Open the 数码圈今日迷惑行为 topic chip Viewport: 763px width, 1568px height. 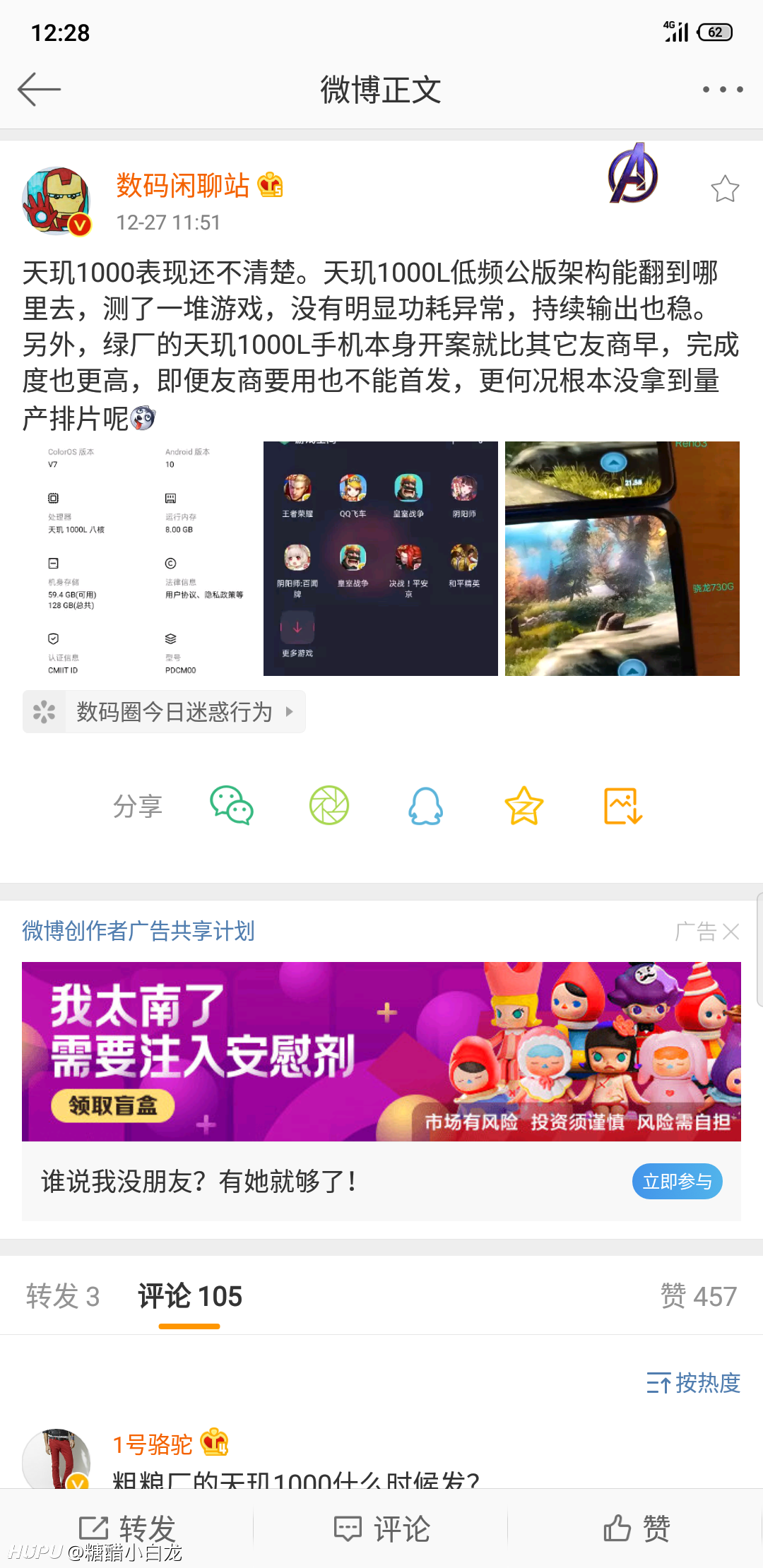click(x=164, y=711)
